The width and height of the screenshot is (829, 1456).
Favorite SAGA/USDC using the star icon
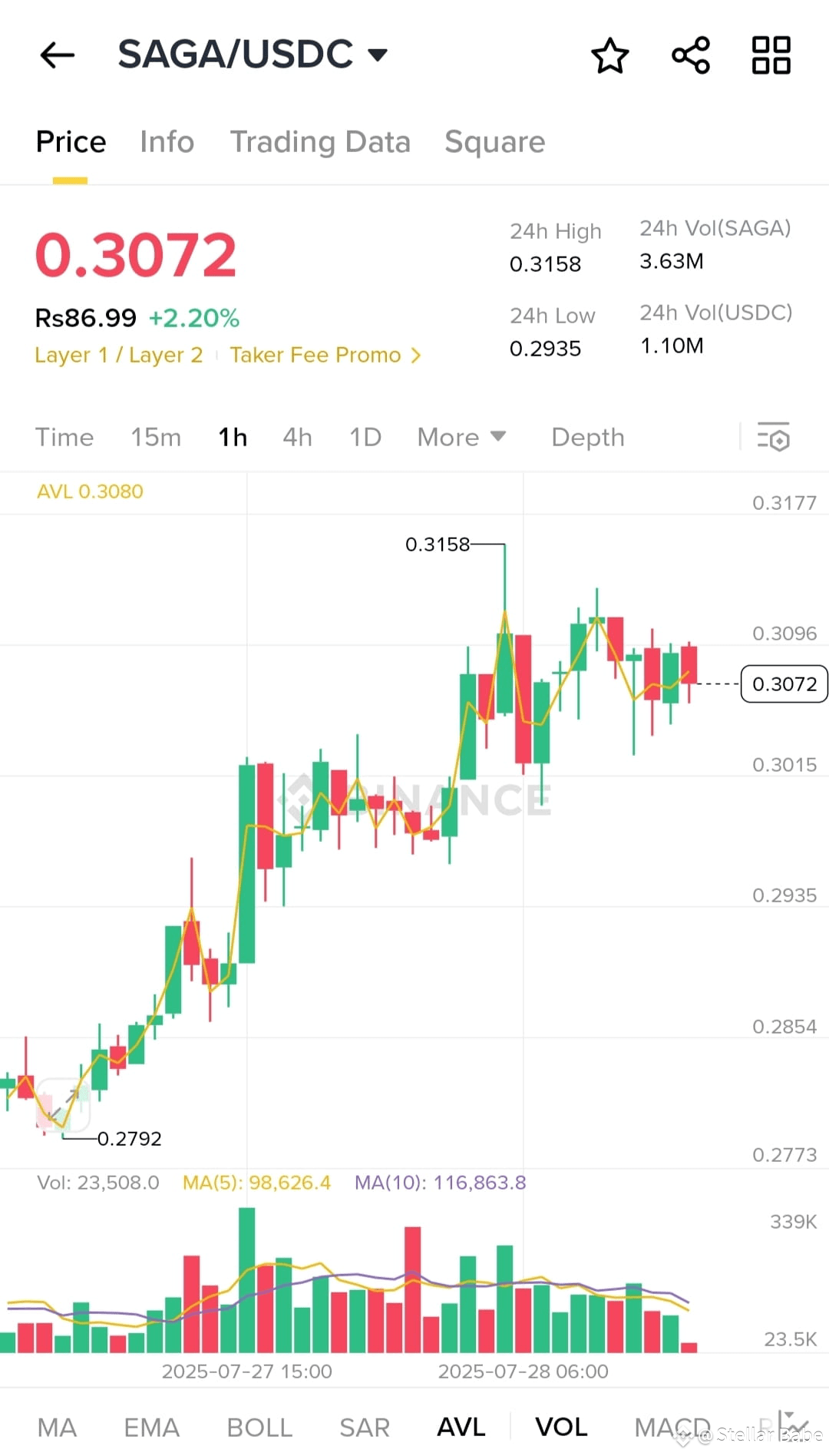point(609,55)
